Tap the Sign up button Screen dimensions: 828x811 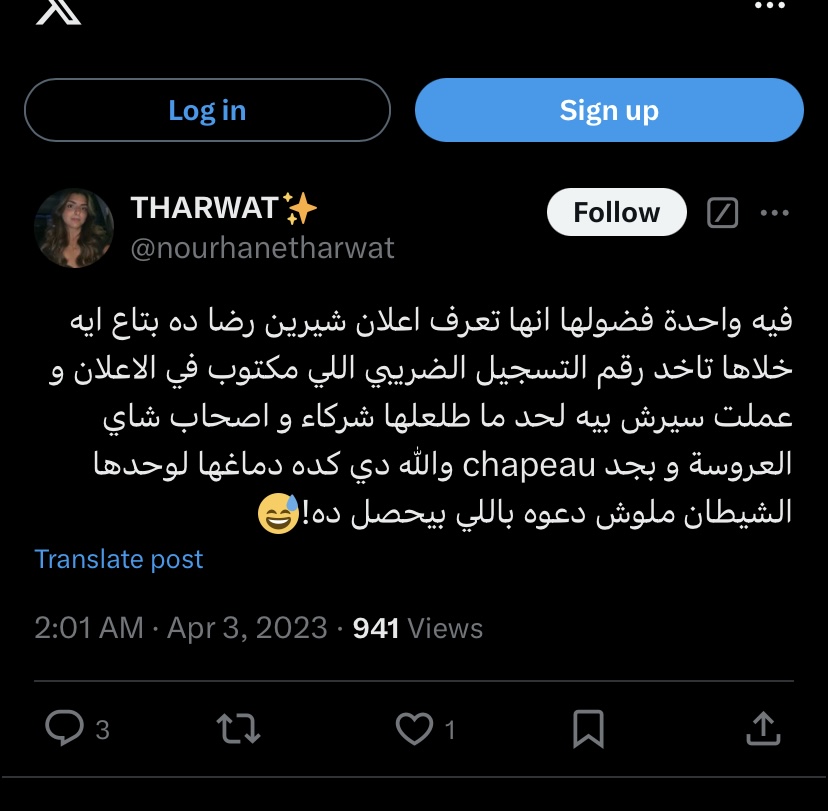pyautogui.click(x=609, y=110)
